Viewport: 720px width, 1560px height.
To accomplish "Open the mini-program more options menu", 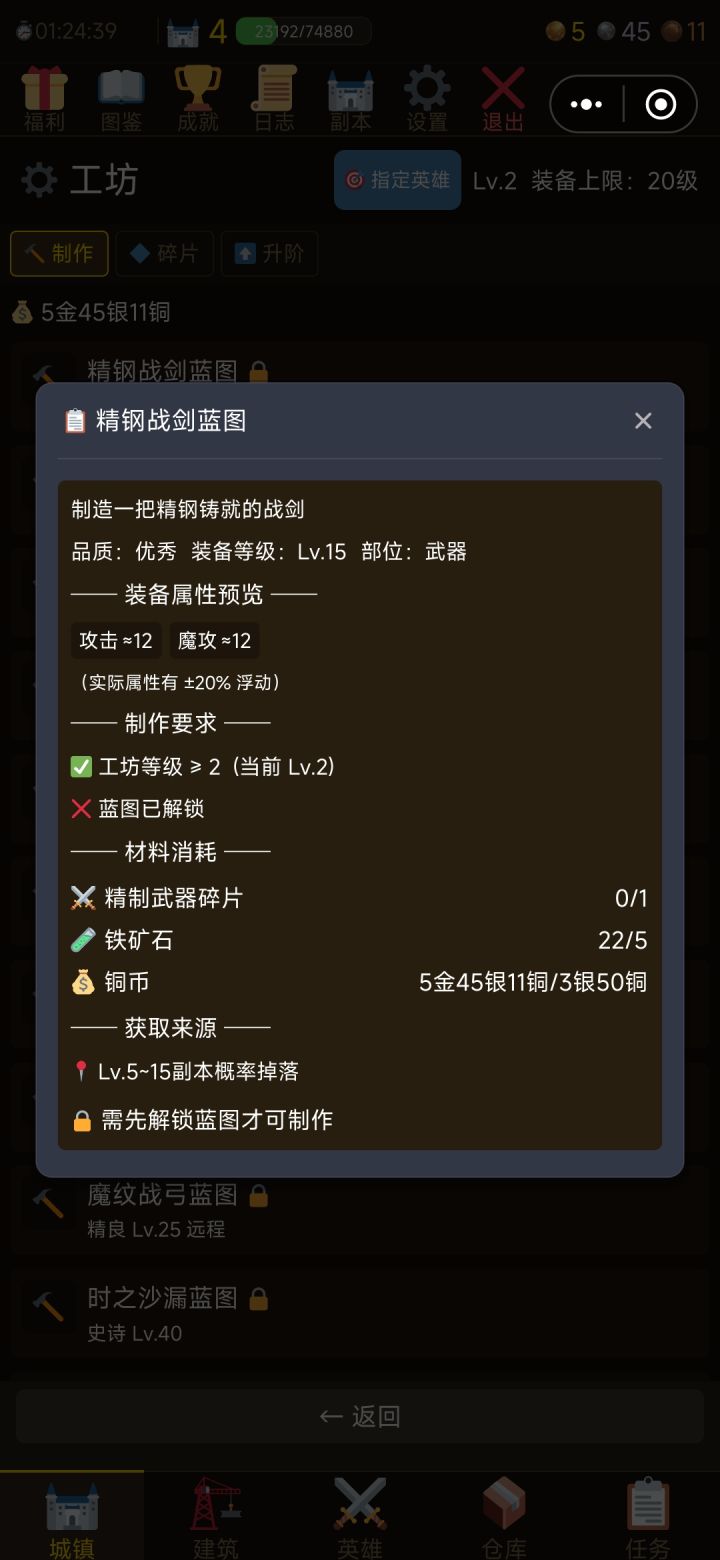I will pos(585,103).
